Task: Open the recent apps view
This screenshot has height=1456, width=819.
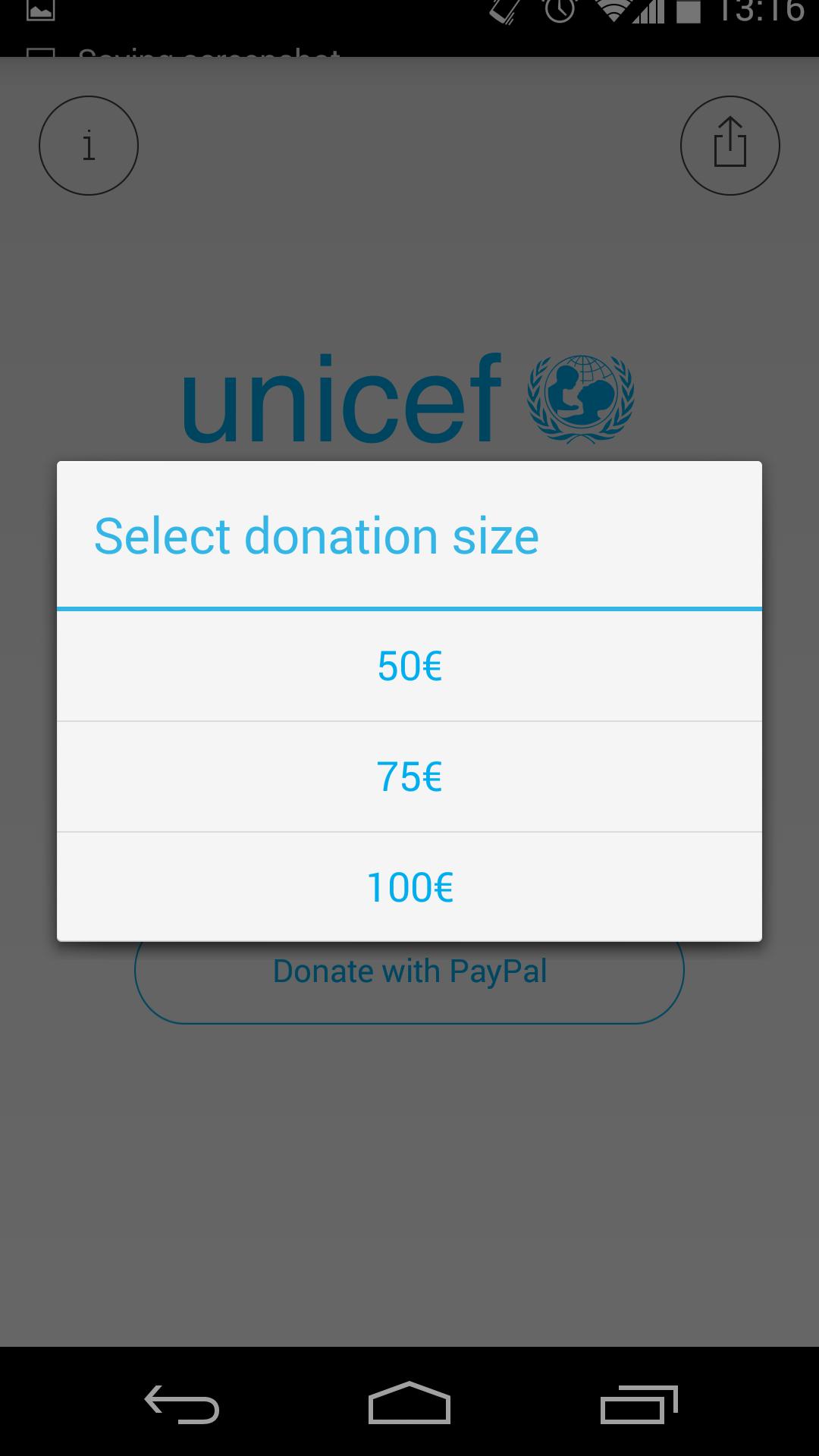Action: (x=639, y=1403)
